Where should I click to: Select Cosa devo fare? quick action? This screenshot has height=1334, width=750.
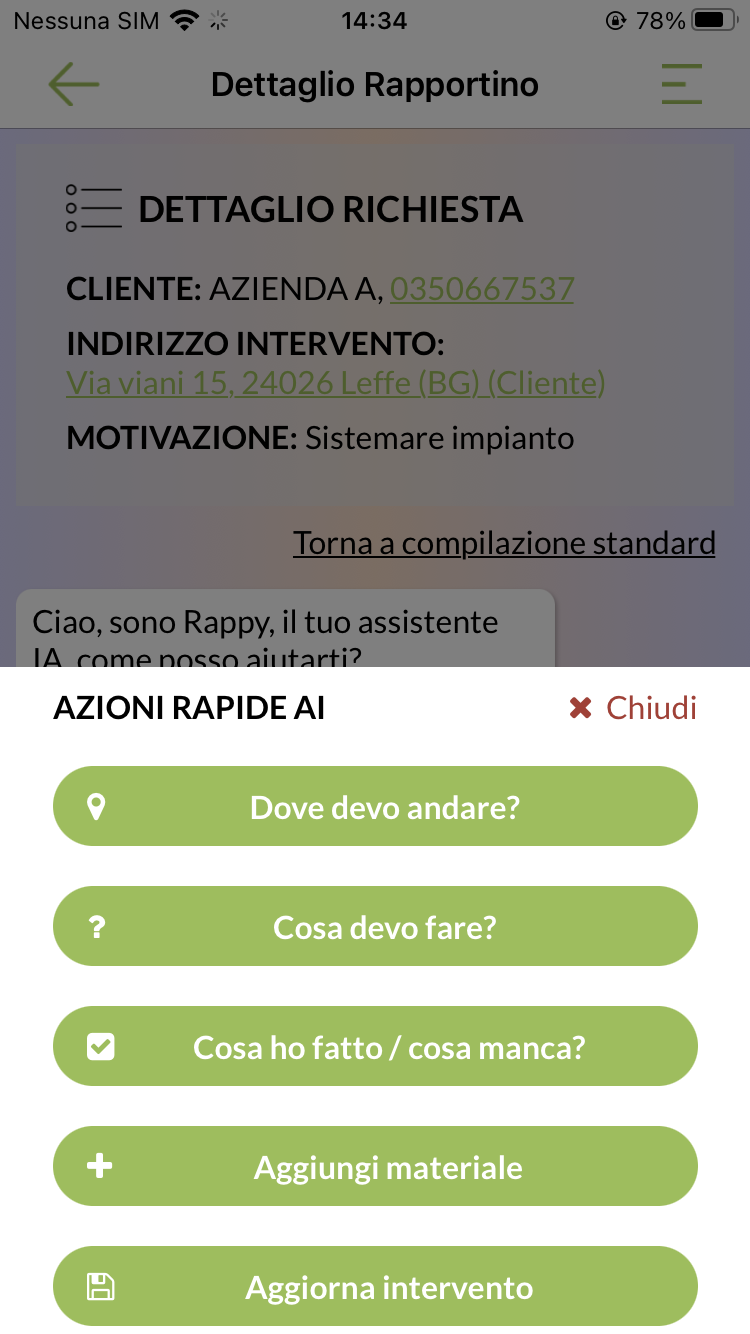click(x=375, y=926)
